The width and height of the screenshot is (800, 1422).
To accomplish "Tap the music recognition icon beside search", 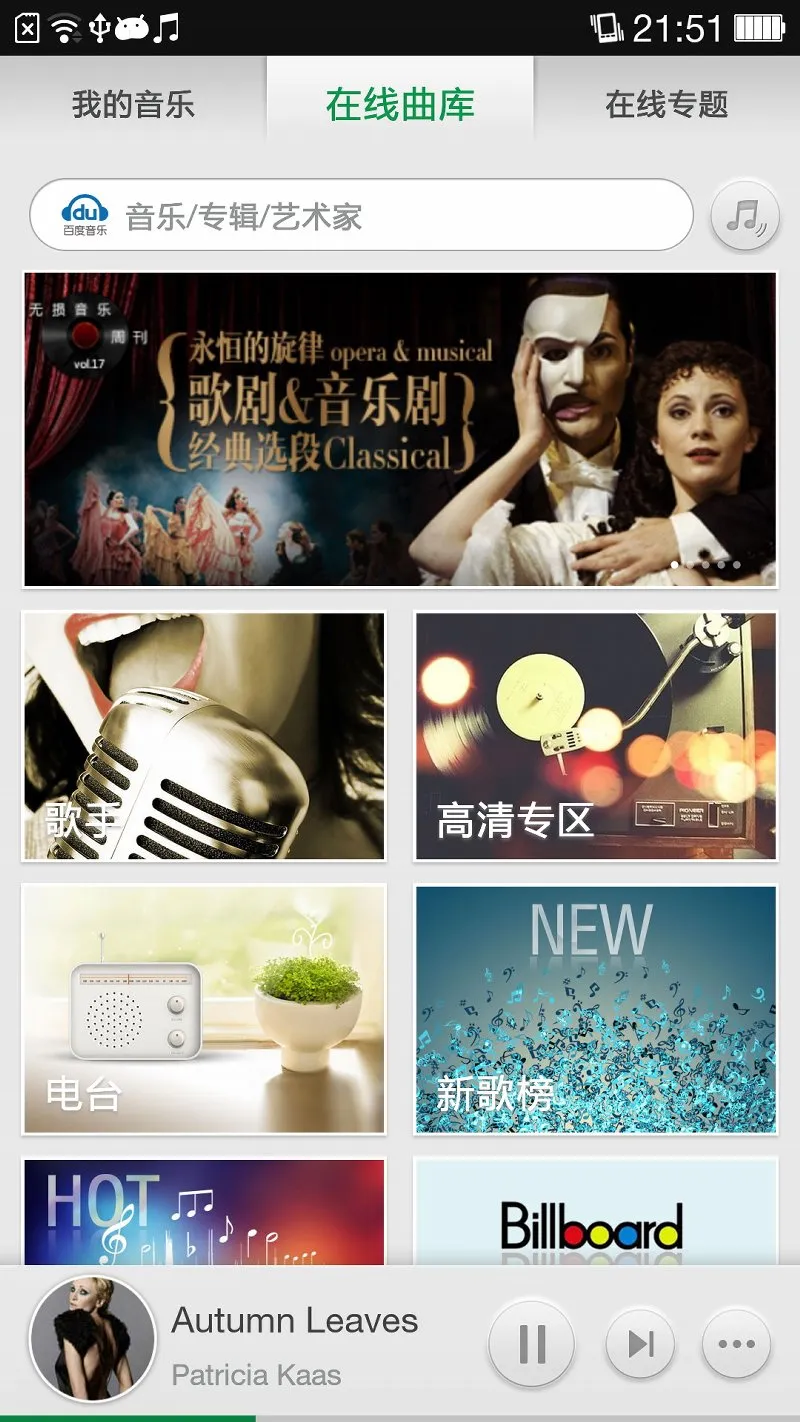I will (745, 215).
